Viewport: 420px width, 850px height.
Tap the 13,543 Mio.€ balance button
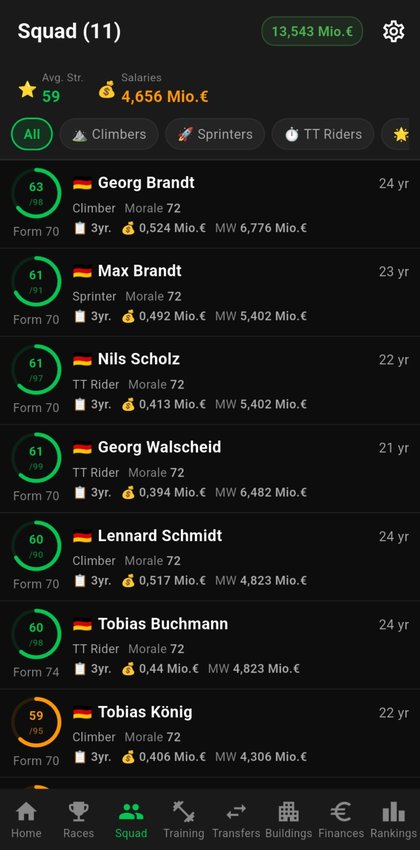312,31
